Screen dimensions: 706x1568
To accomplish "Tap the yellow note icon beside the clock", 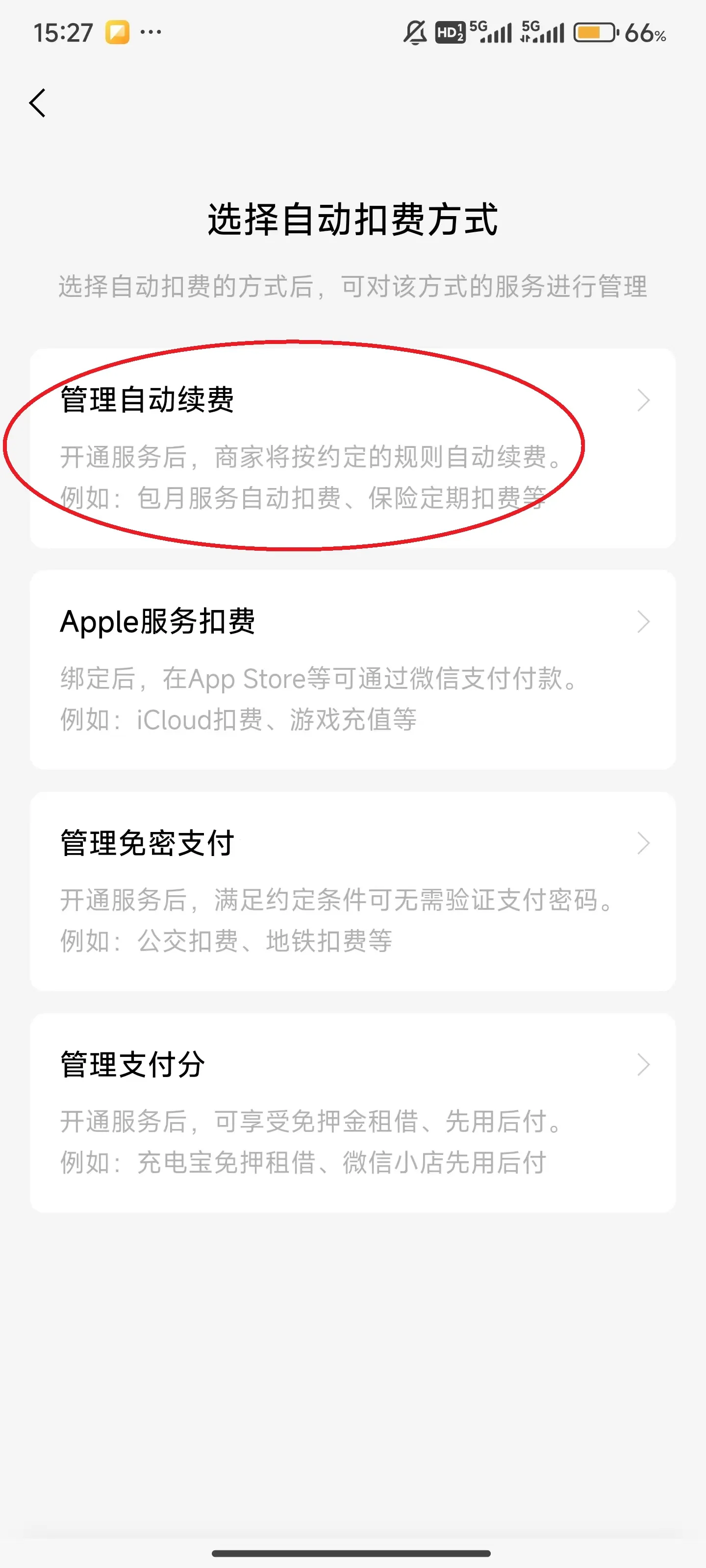I will tap(118, 33).
